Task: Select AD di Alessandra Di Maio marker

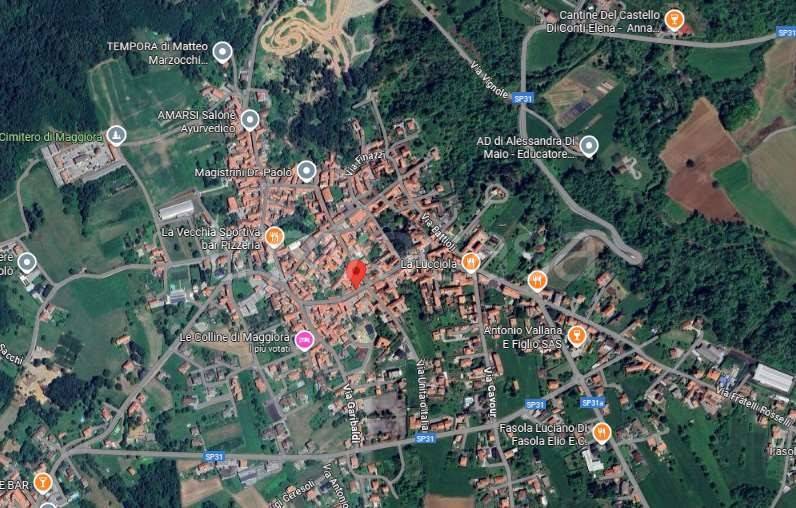Action: pos(589,147)
